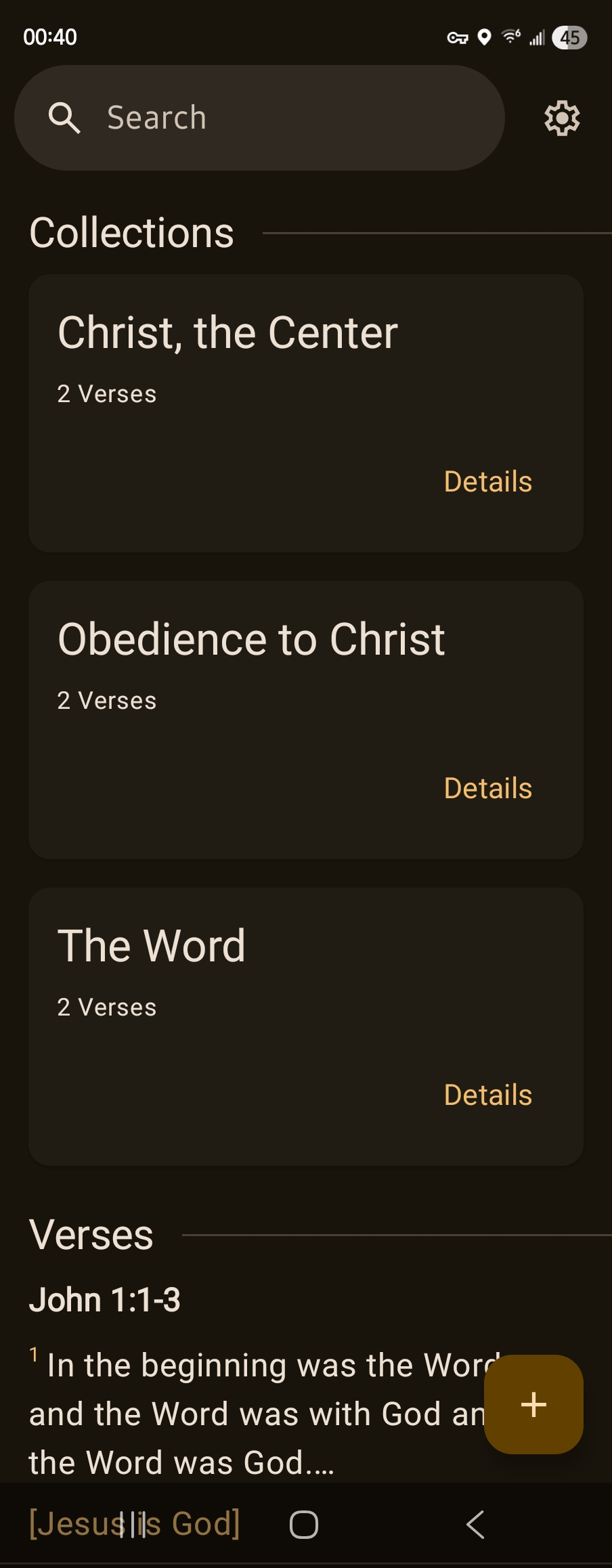This screenshot has height=1568, width=612.
Task: Collapse the Verses section header
Action: (91, 1235)
